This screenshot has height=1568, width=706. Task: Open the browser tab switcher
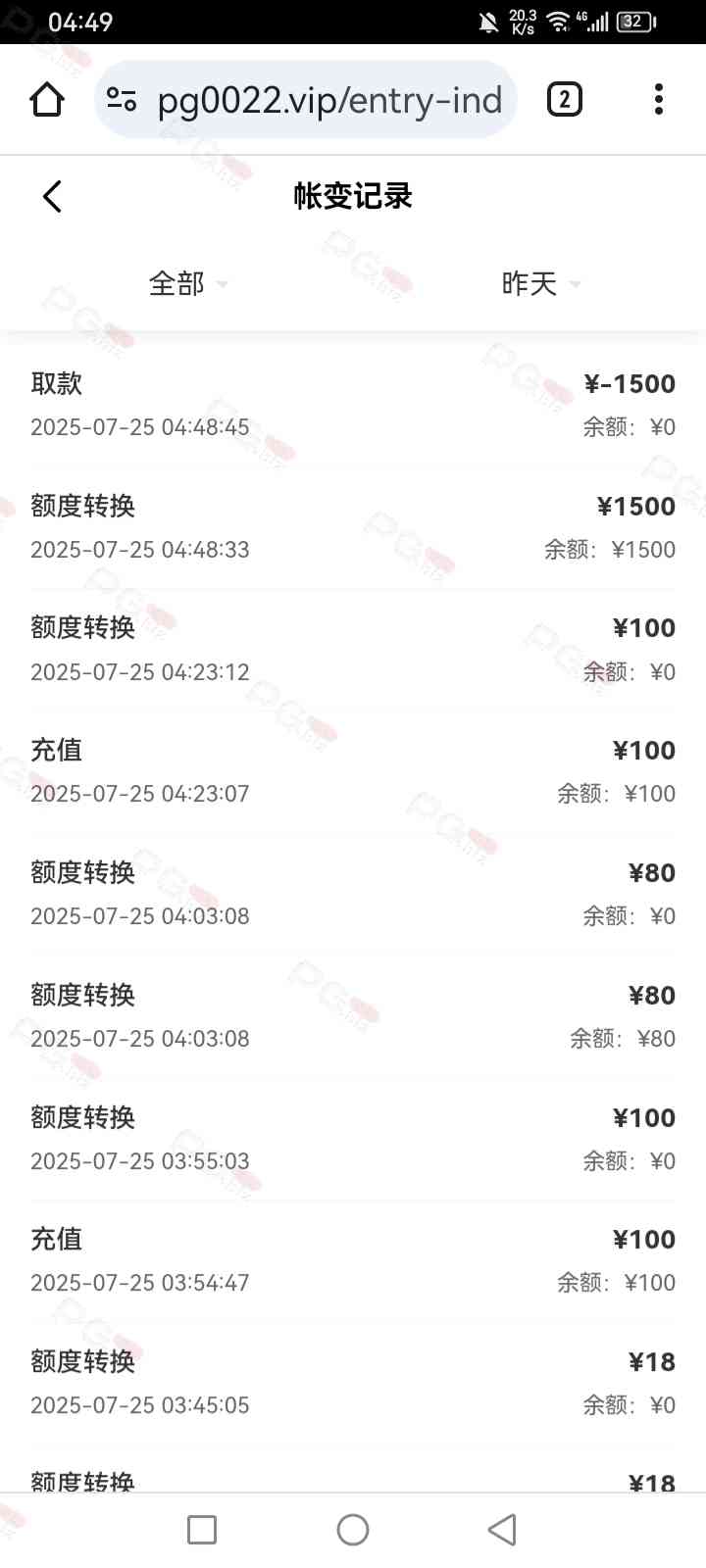click(564, 100)
